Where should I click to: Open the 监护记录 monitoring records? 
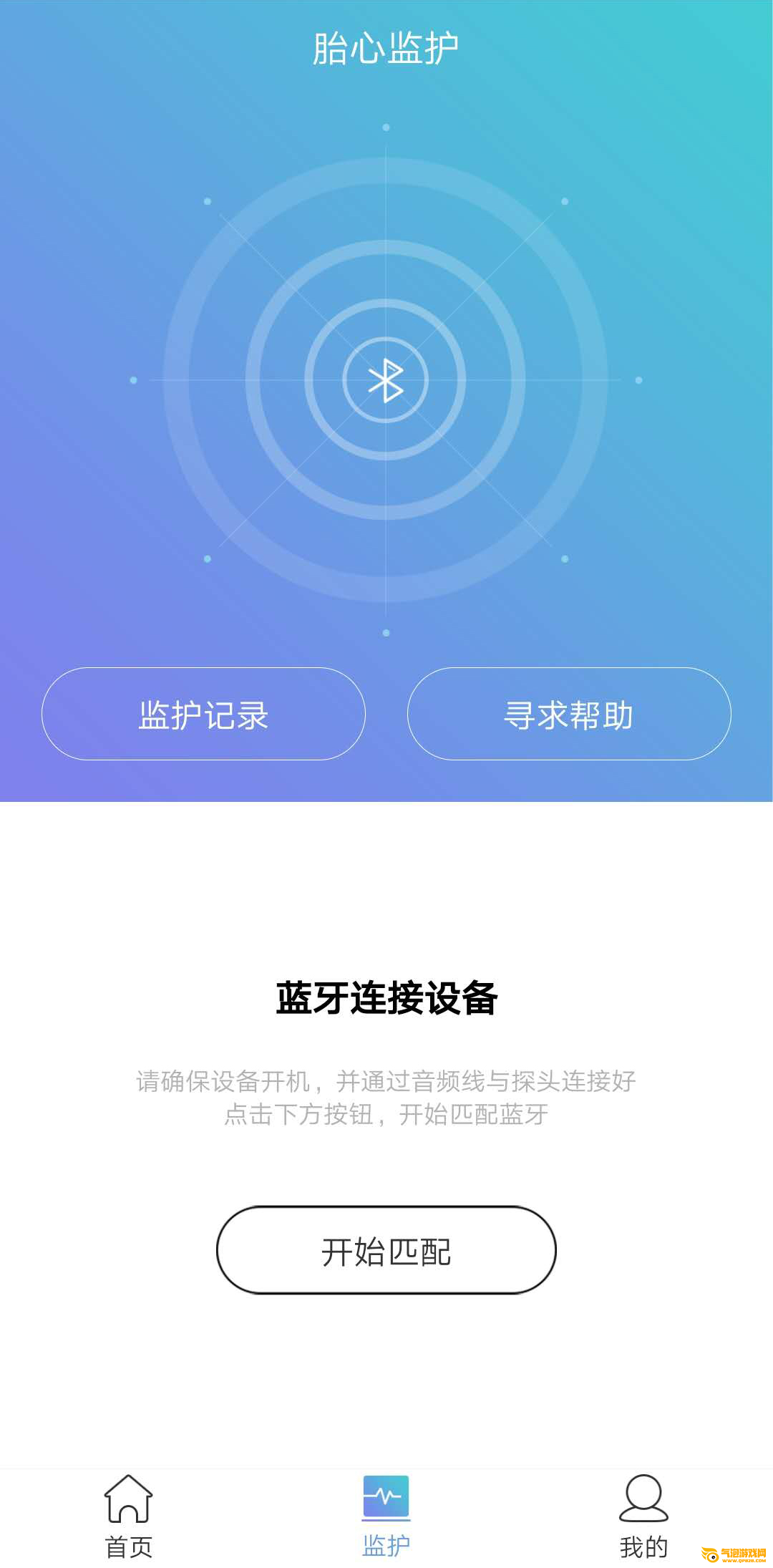tap(203, 714)
